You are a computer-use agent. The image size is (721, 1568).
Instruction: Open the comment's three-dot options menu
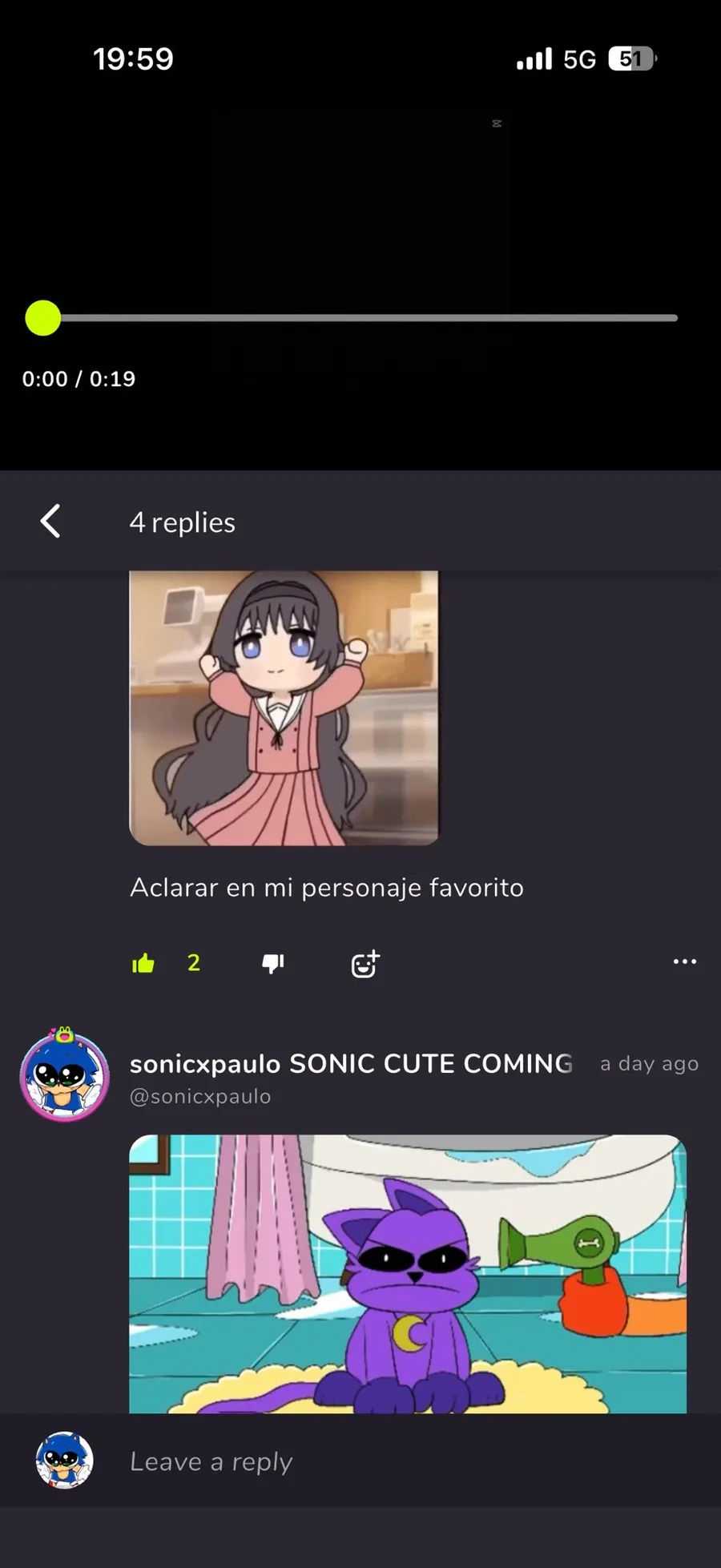[x=685, y=961]
